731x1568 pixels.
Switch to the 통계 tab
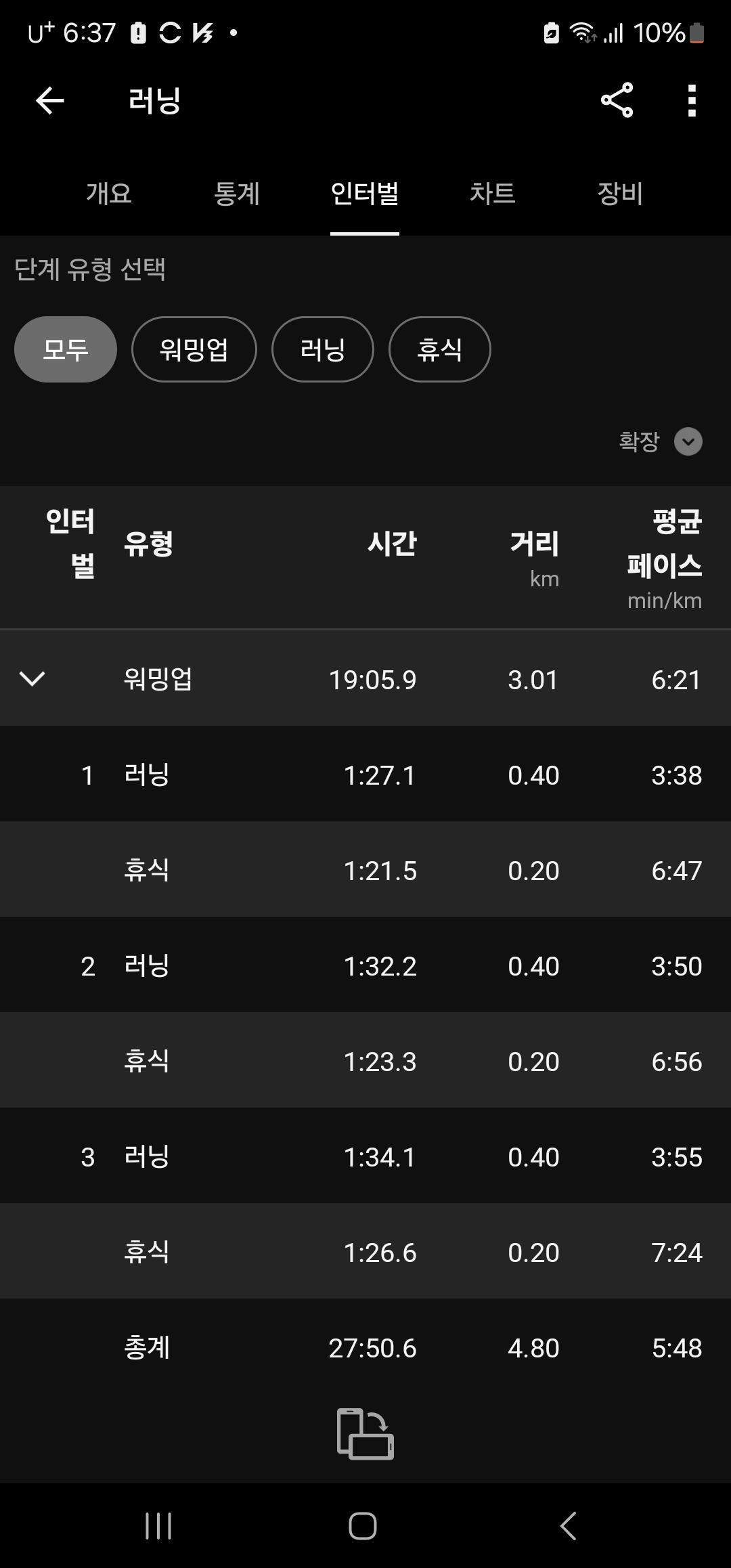point(237,194)
